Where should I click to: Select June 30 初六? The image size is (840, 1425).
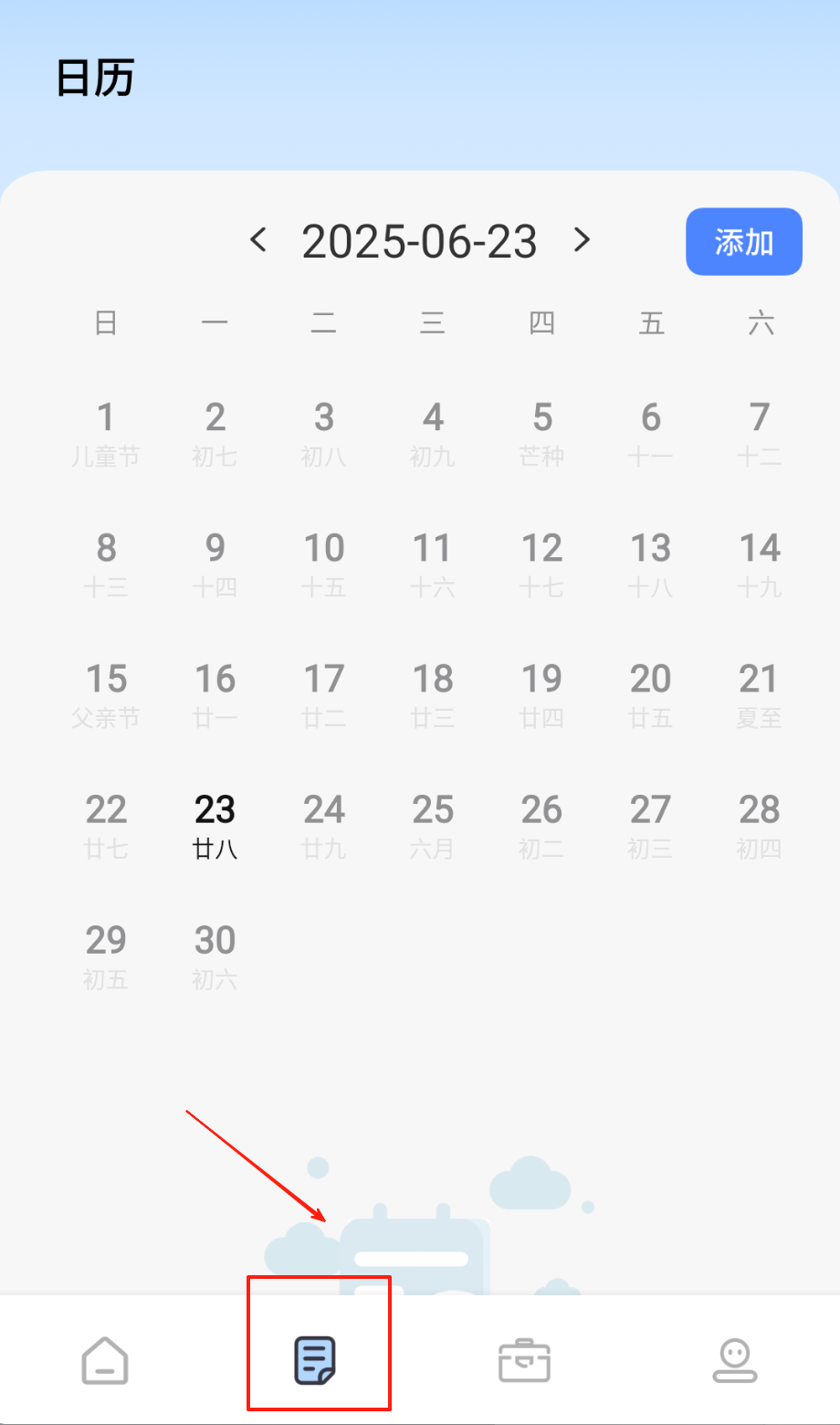pos(215,955)
